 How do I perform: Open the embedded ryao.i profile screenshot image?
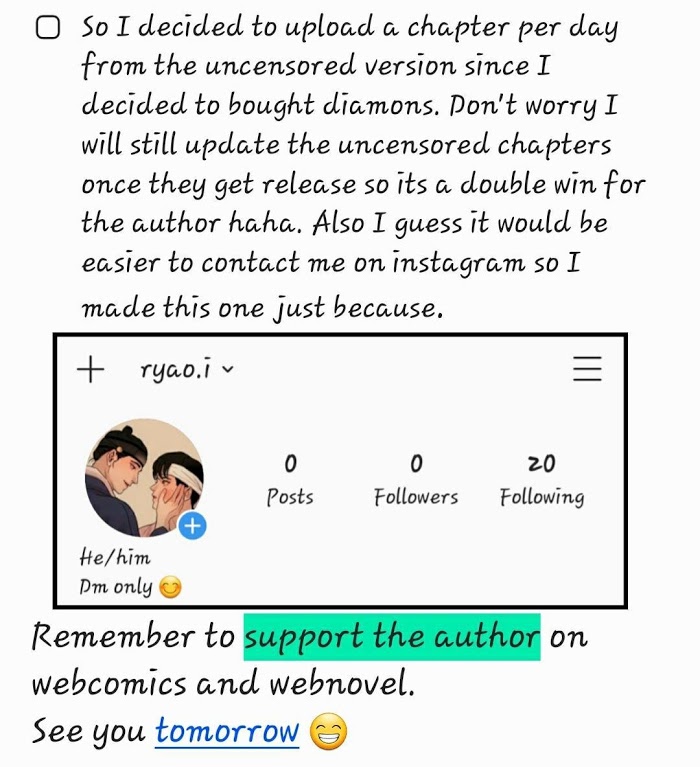[x=340, y=471]
